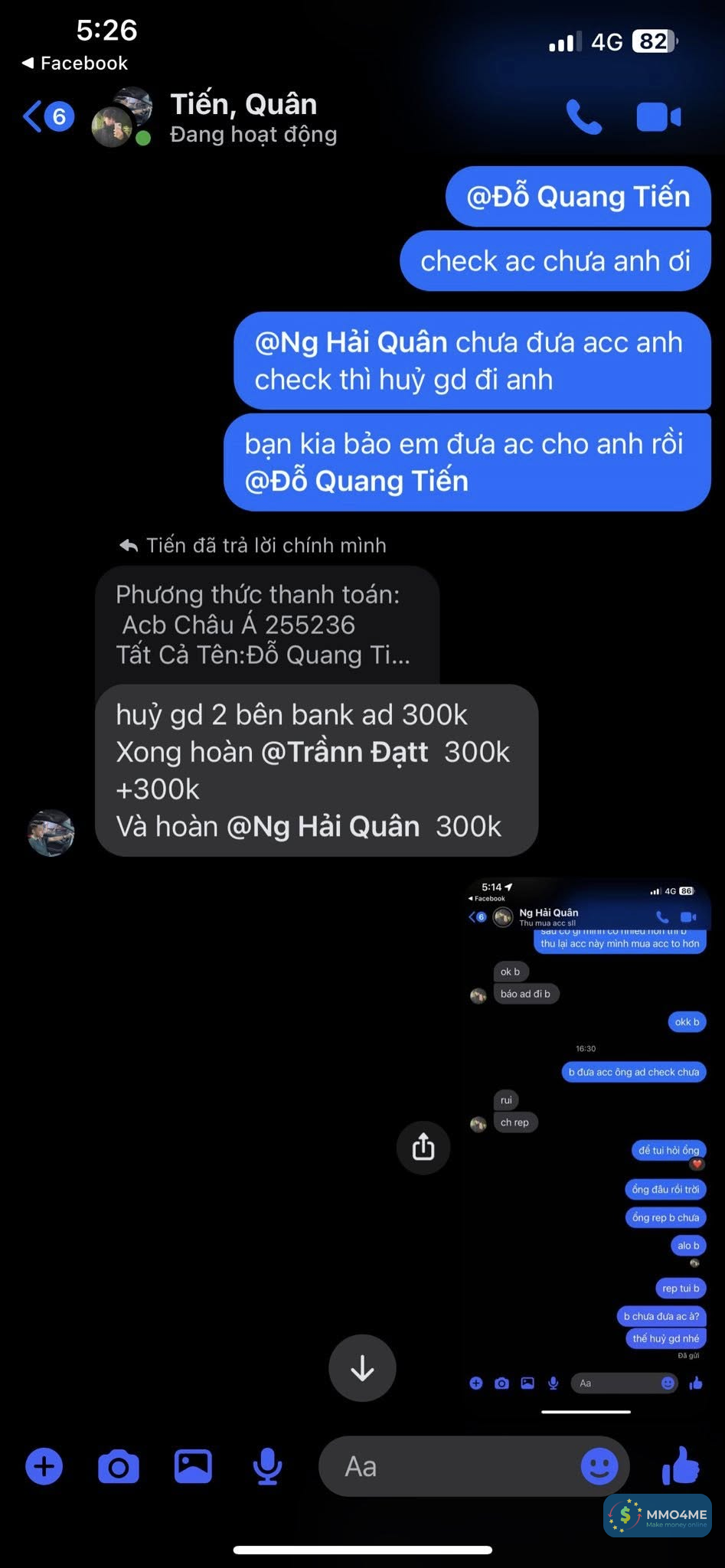Start a voice call with the group
This screenshot has height=1568, width=725.
pos(583,117)
